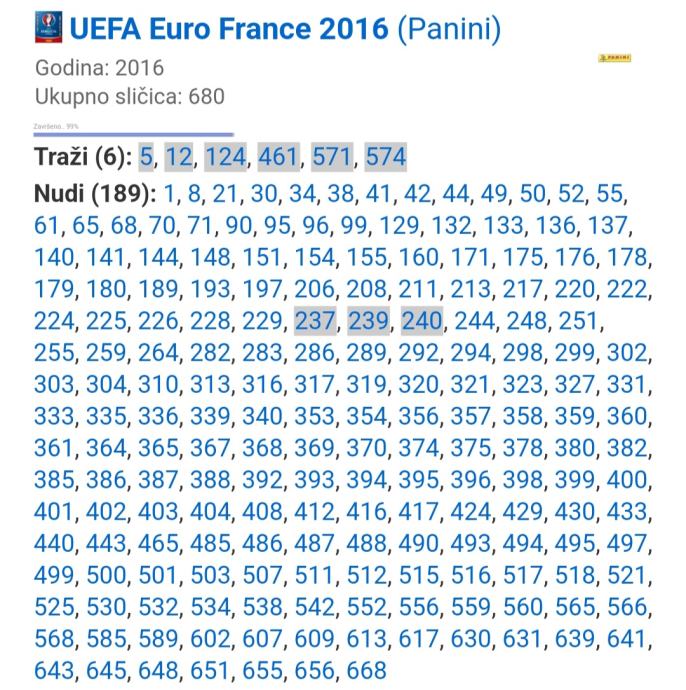The height and width of the screenshot is (690, 686).
Task: Open offered sticker 237
Action: [x=315, y=321]
